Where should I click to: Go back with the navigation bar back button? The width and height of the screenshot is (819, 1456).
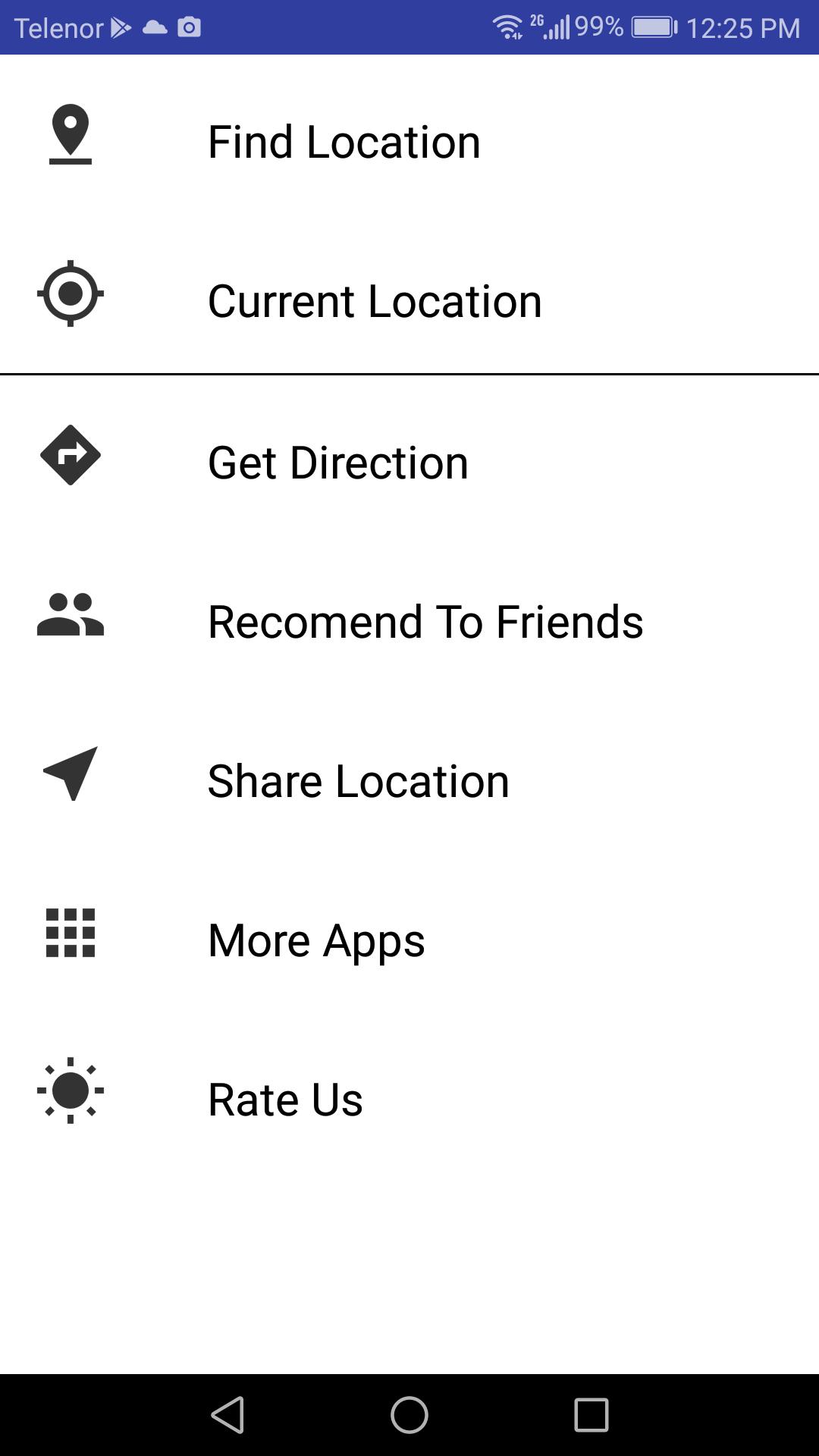pos(227,1415)
